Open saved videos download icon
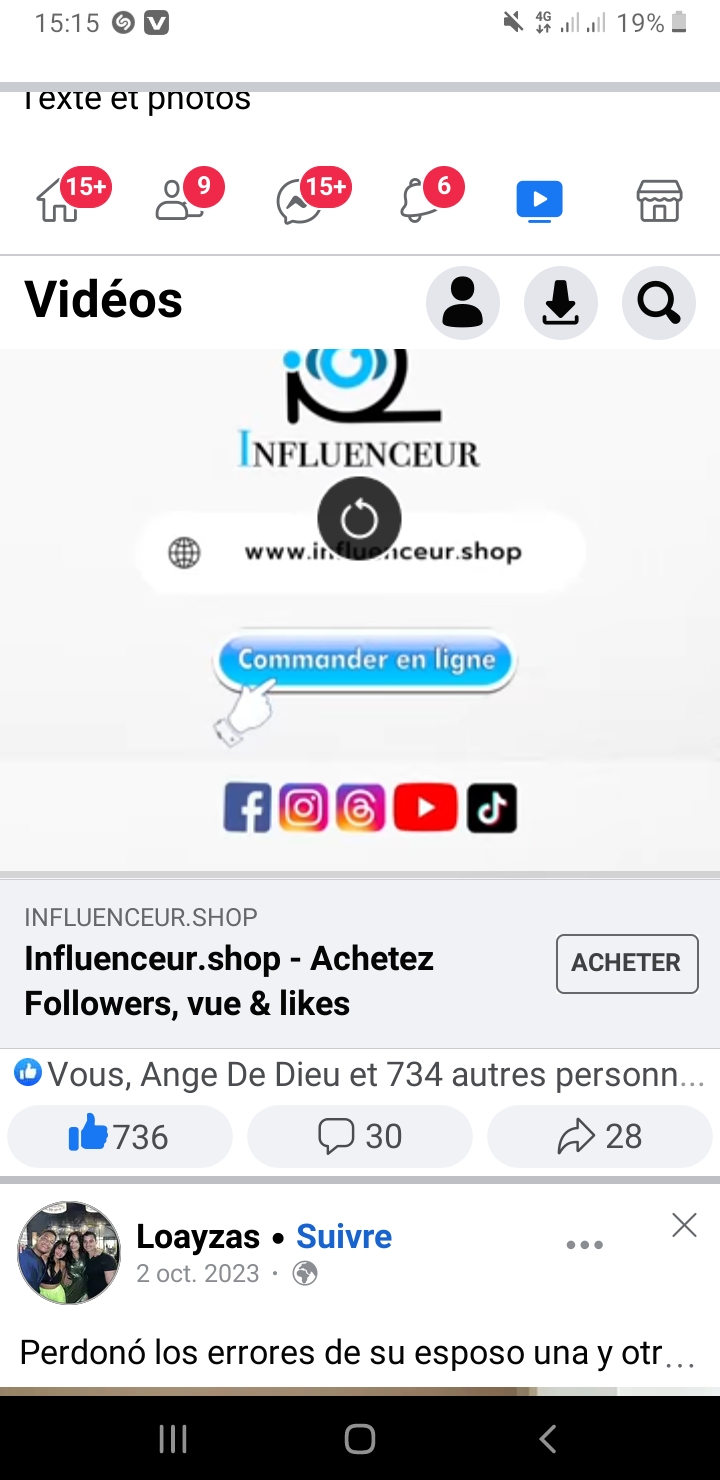Image resolution: width=720 pixels, height=1480 pixels. (560, 302)
